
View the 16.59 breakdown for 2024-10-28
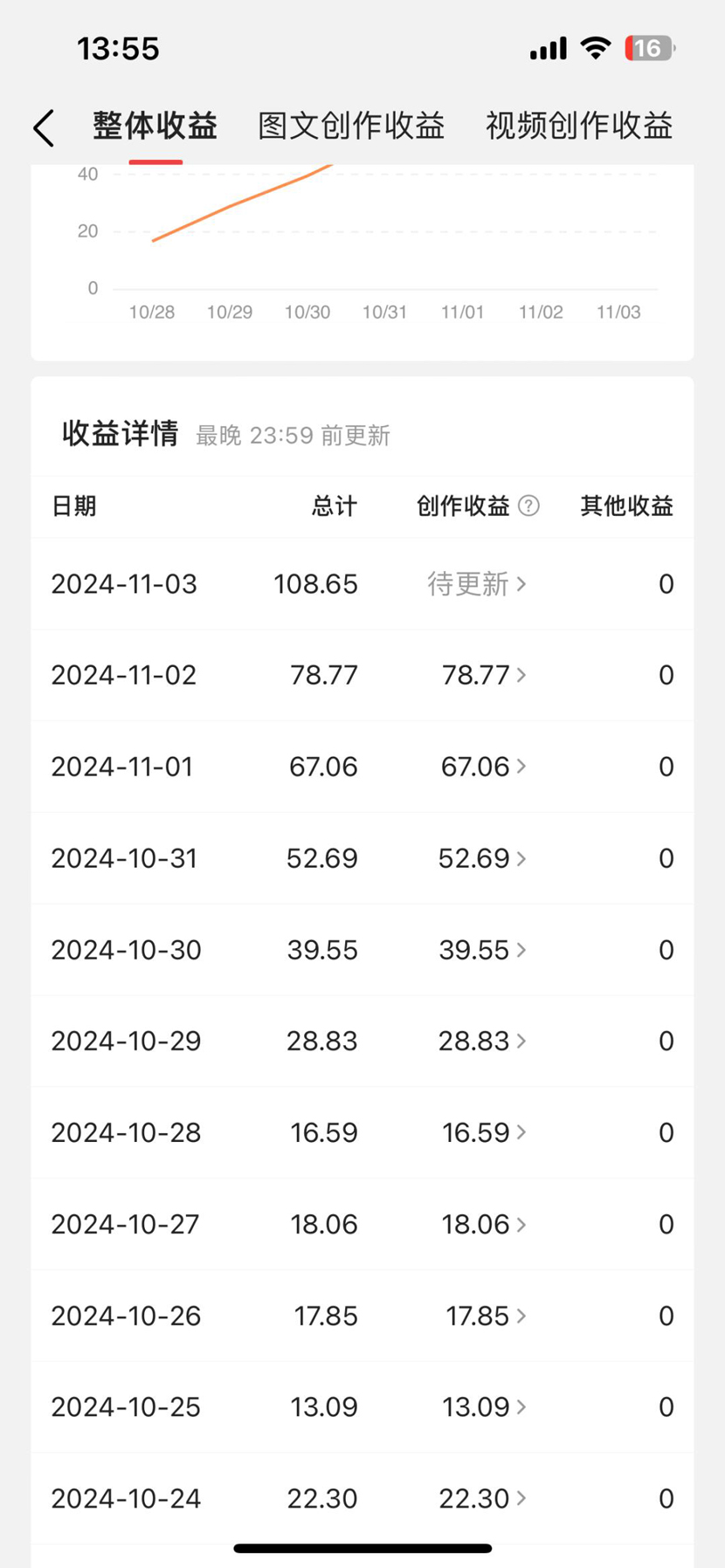tap(483, 1132)
